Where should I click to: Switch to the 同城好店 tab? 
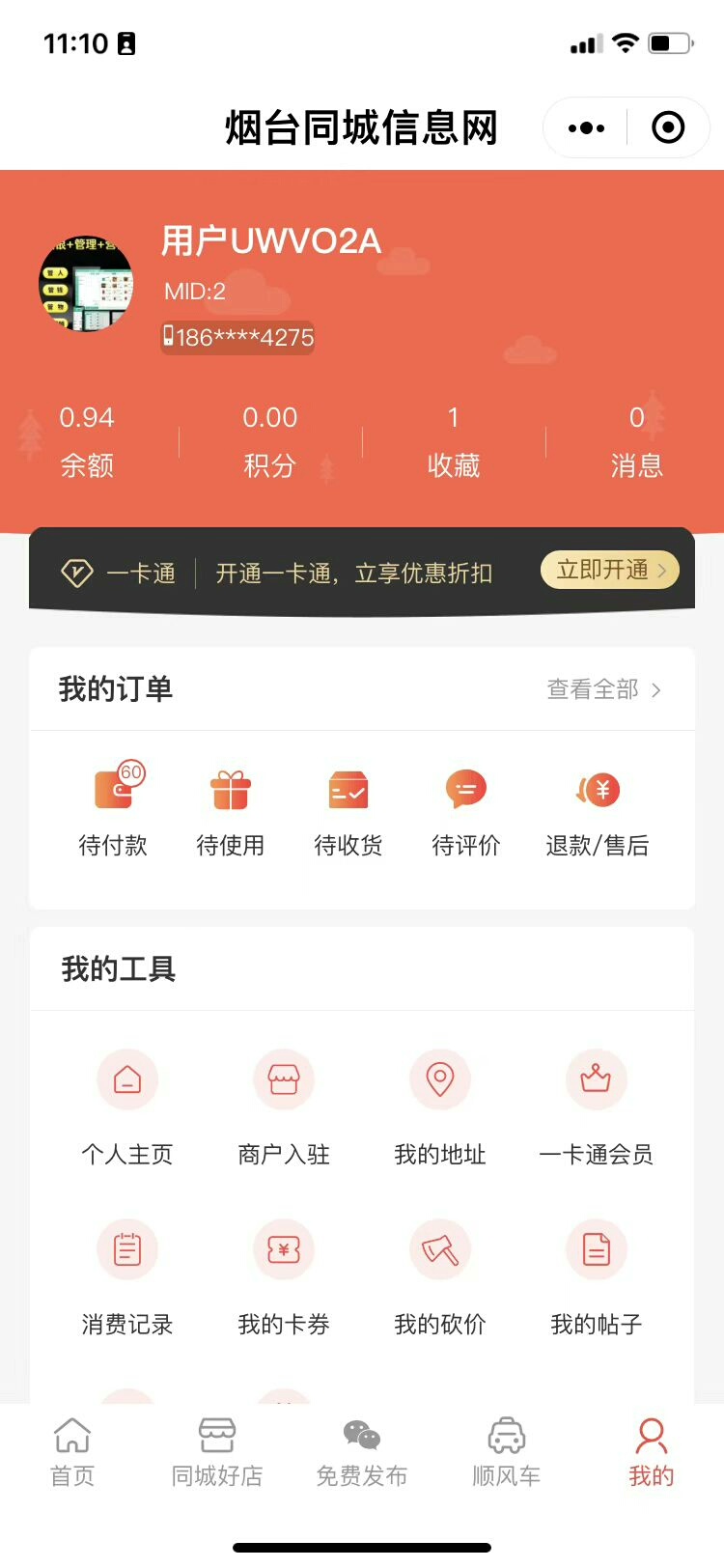coord(217,1451)
